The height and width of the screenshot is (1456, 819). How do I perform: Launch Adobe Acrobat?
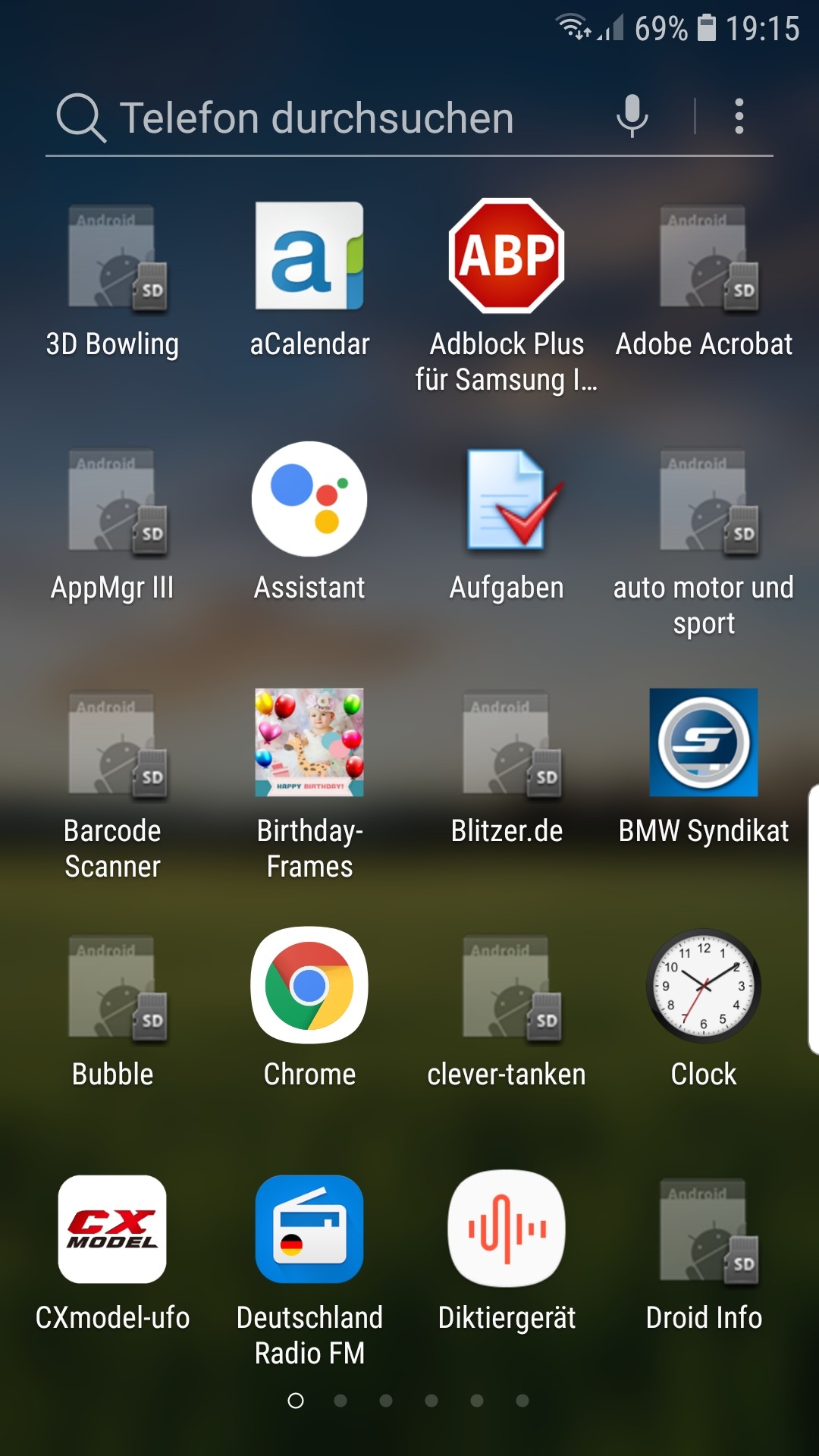click(704, 259)
